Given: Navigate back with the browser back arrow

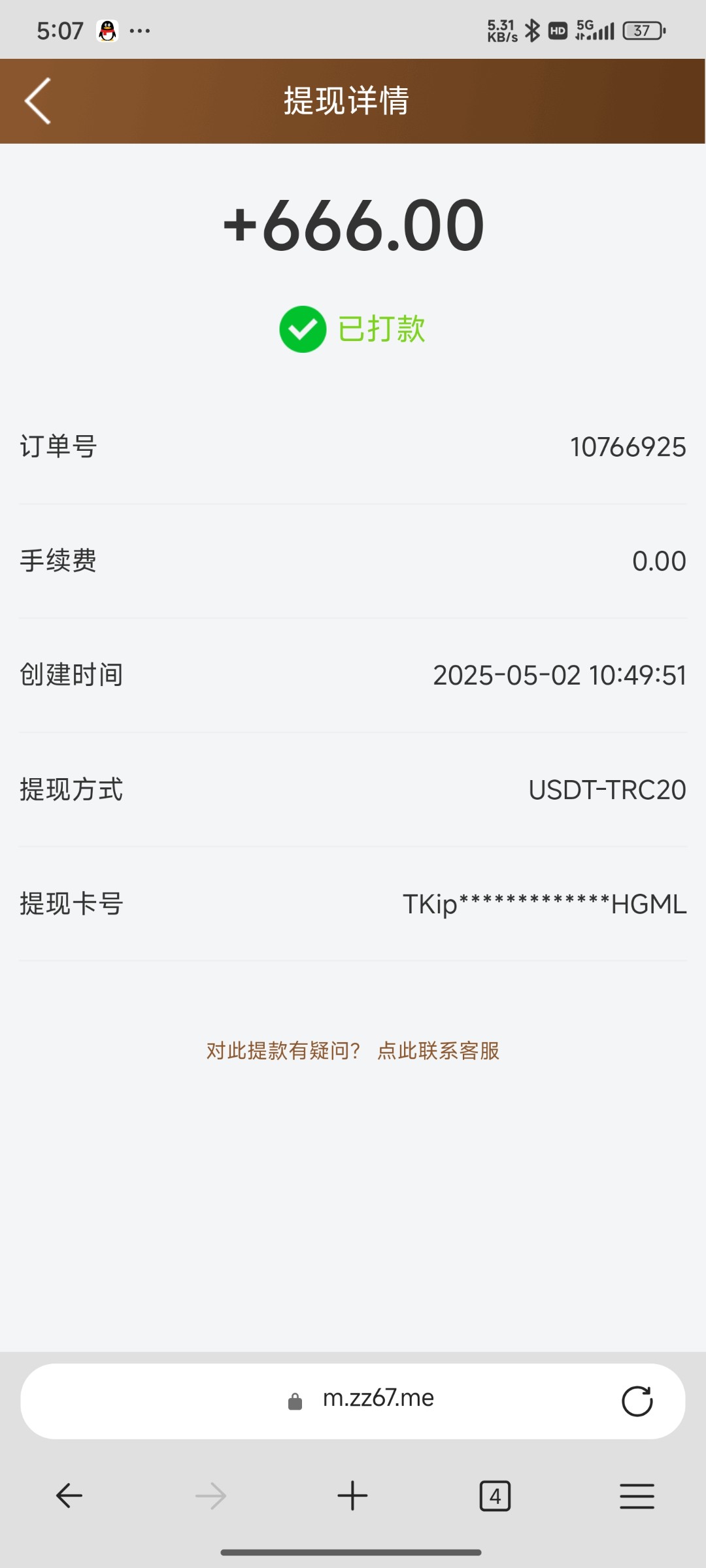Looking at the screenshot, I should click(x=69, y=1495).
